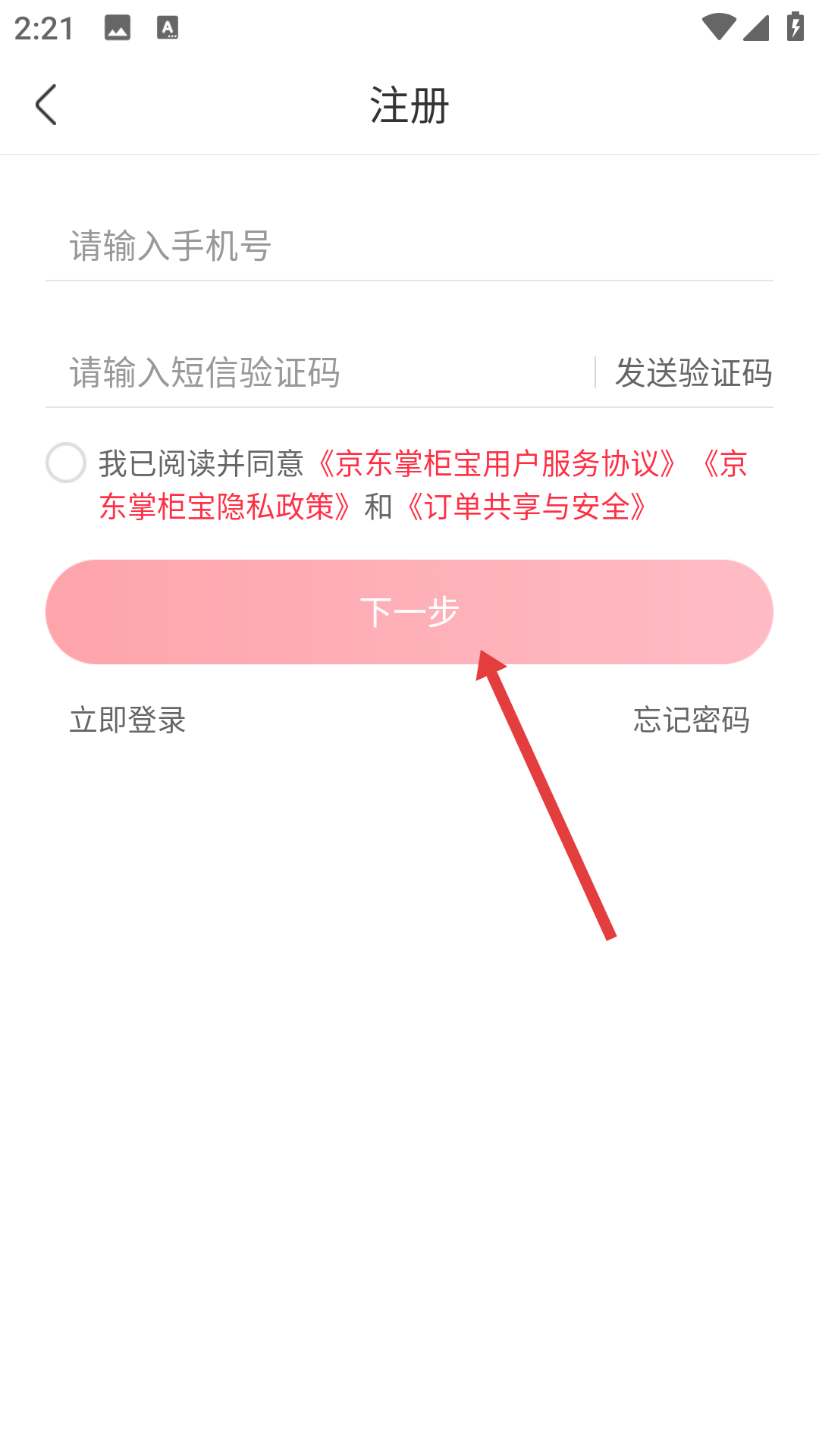
Task: Check the 我已阅读并同意 agreement circle
Action: click(x=66, y=463)
